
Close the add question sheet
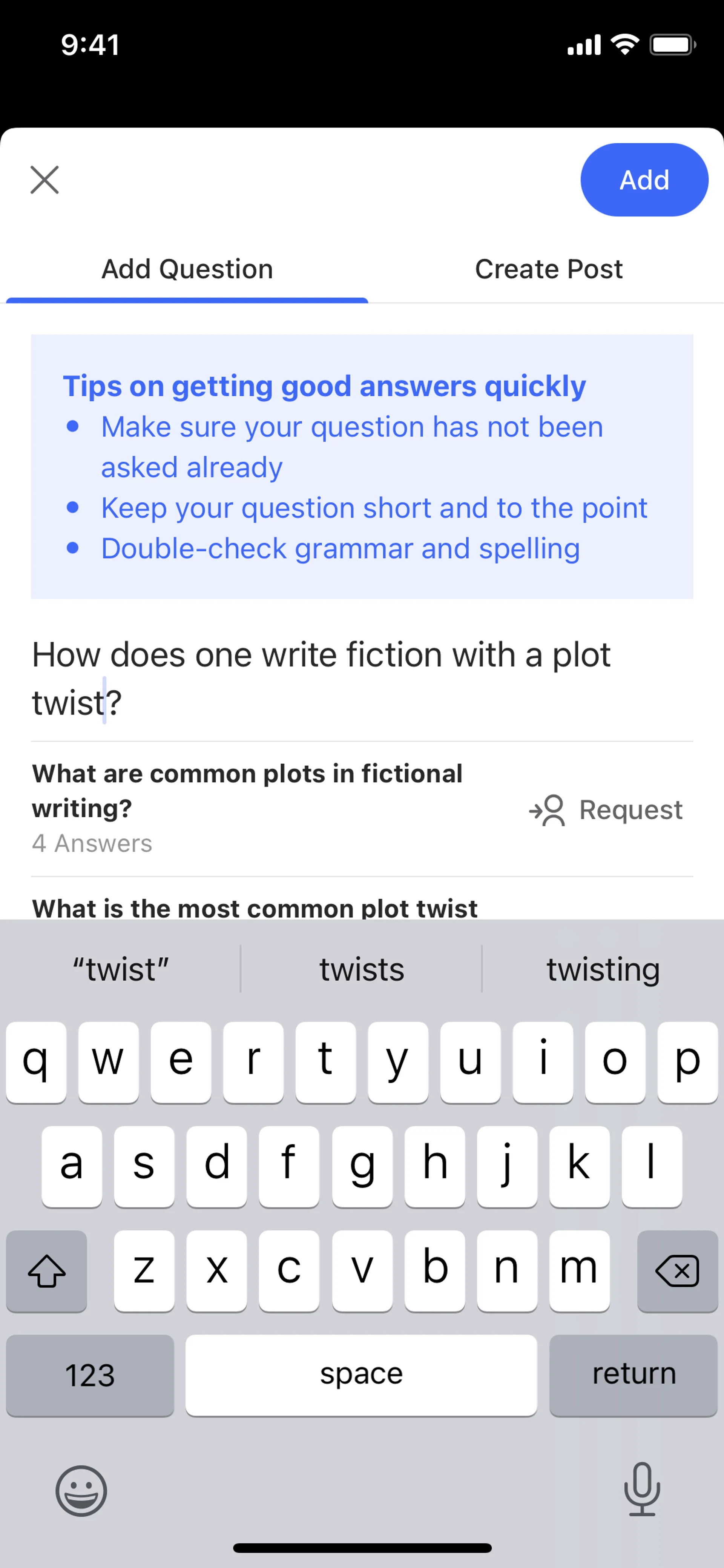[x=44, y=180]
